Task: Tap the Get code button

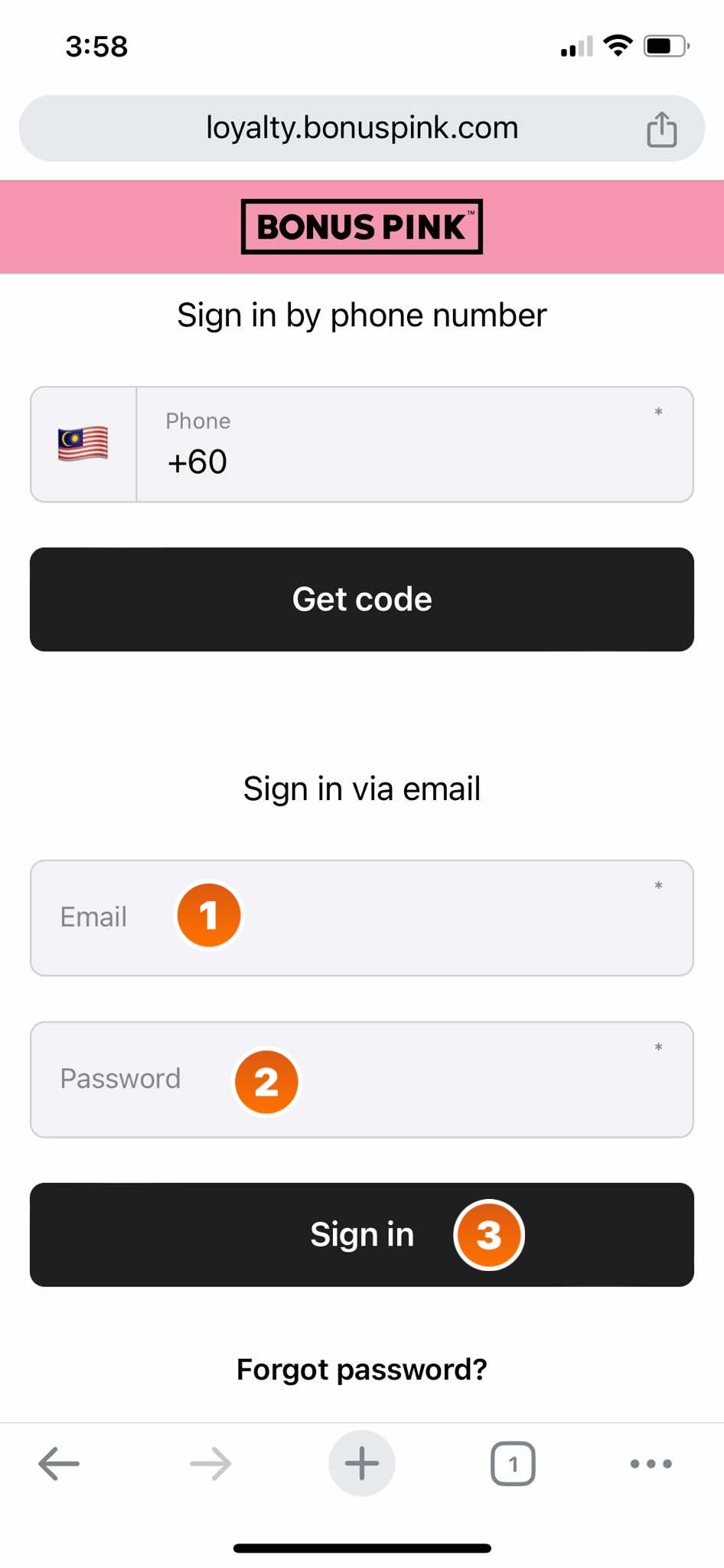Action: 362,599
